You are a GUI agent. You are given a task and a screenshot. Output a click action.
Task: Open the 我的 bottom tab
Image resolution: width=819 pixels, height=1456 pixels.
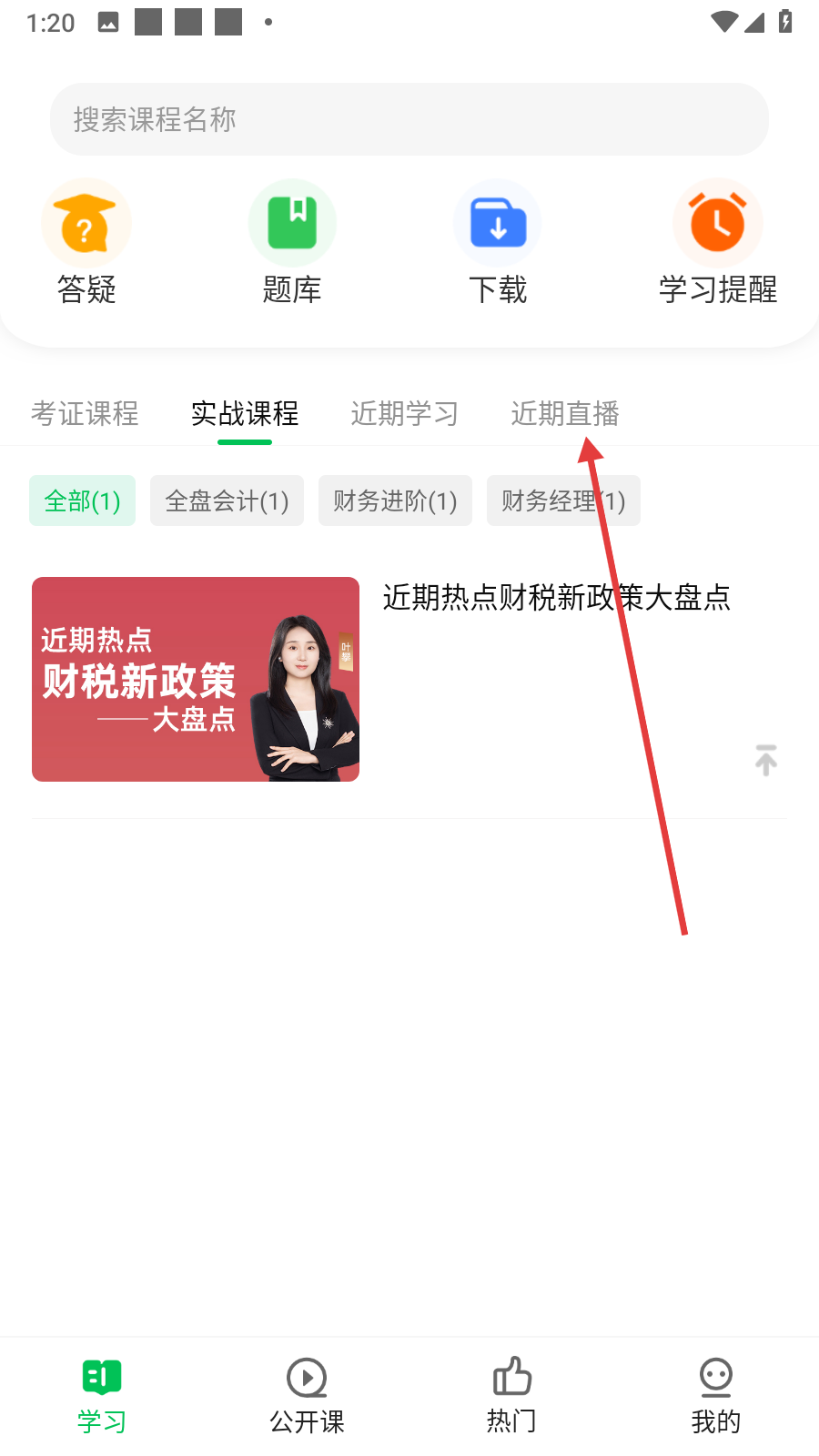716,1397
